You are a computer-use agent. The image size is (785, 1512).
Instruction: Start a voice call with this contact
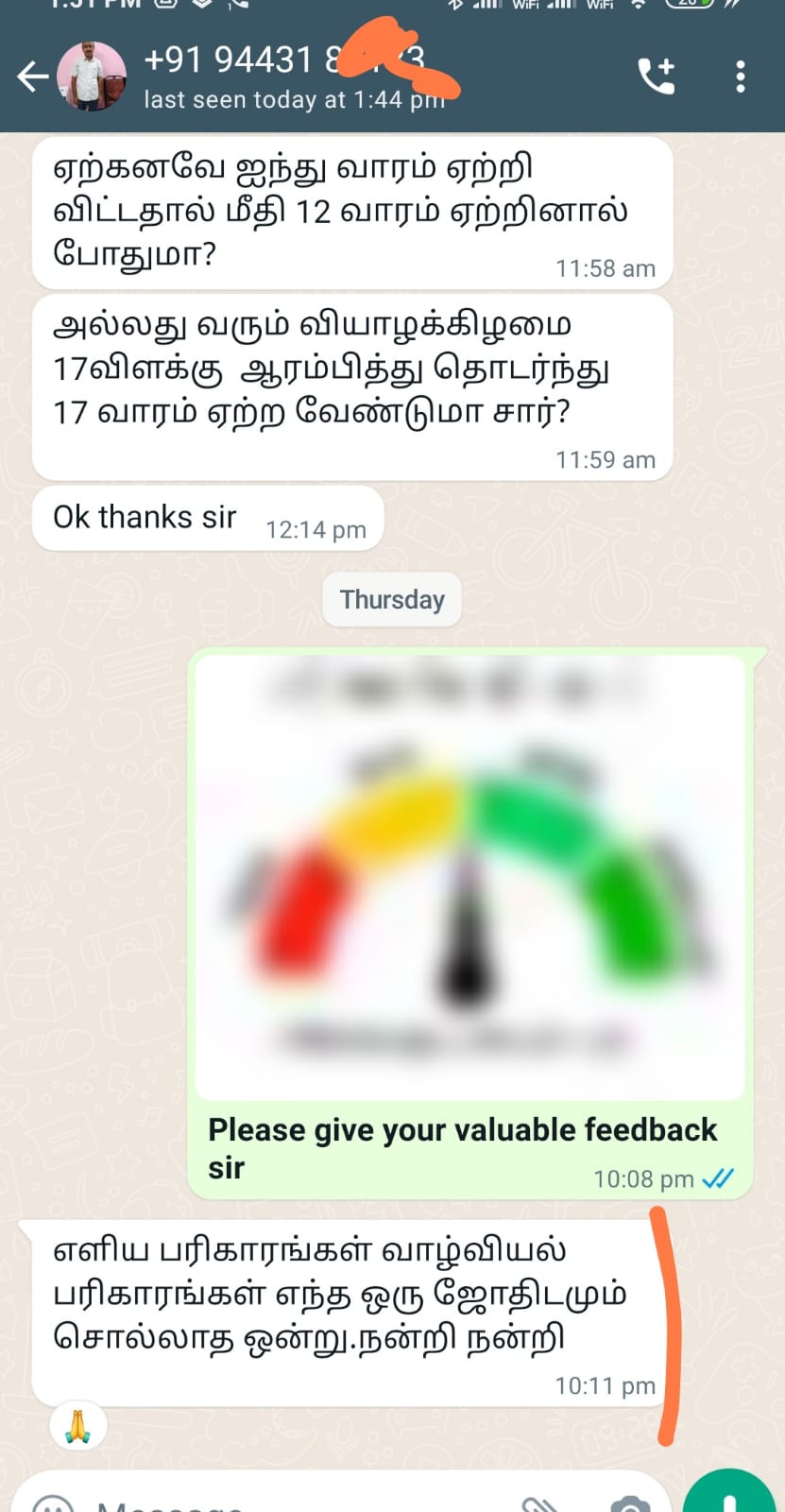coord(657,76)
